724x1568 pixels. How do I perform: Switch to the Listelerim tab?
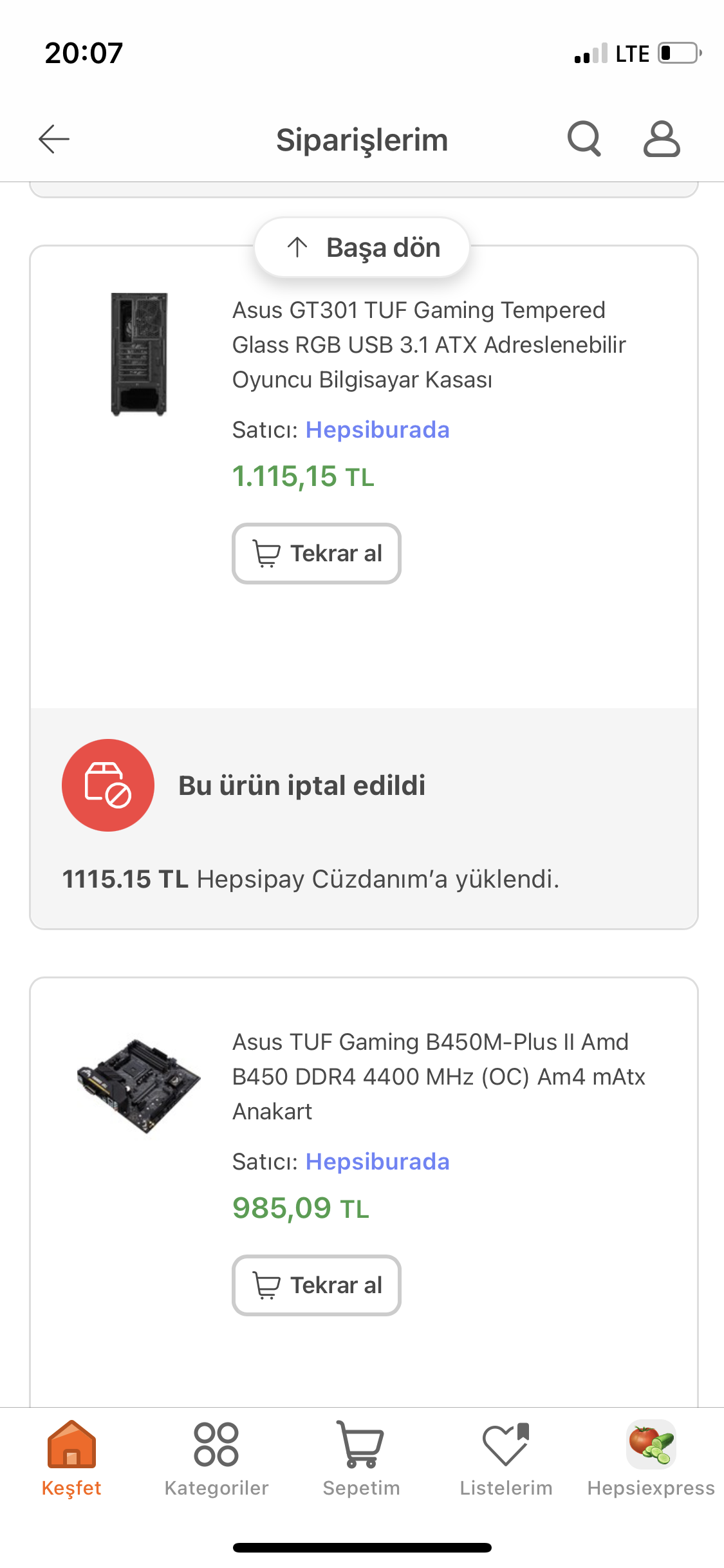[x=506, y=1459]
